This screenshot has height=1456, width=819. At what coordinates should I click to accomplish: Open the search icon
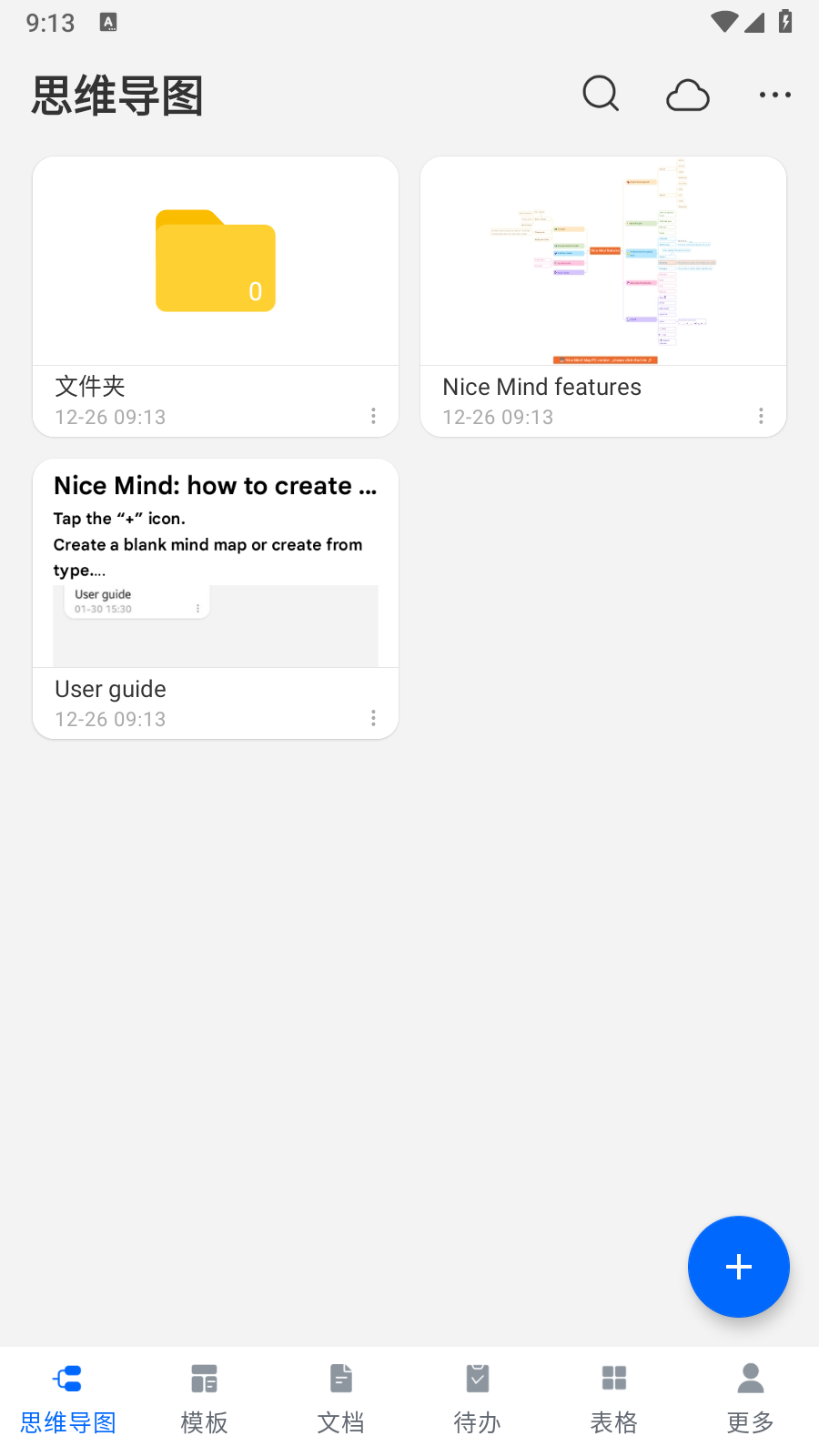(601, 94)
